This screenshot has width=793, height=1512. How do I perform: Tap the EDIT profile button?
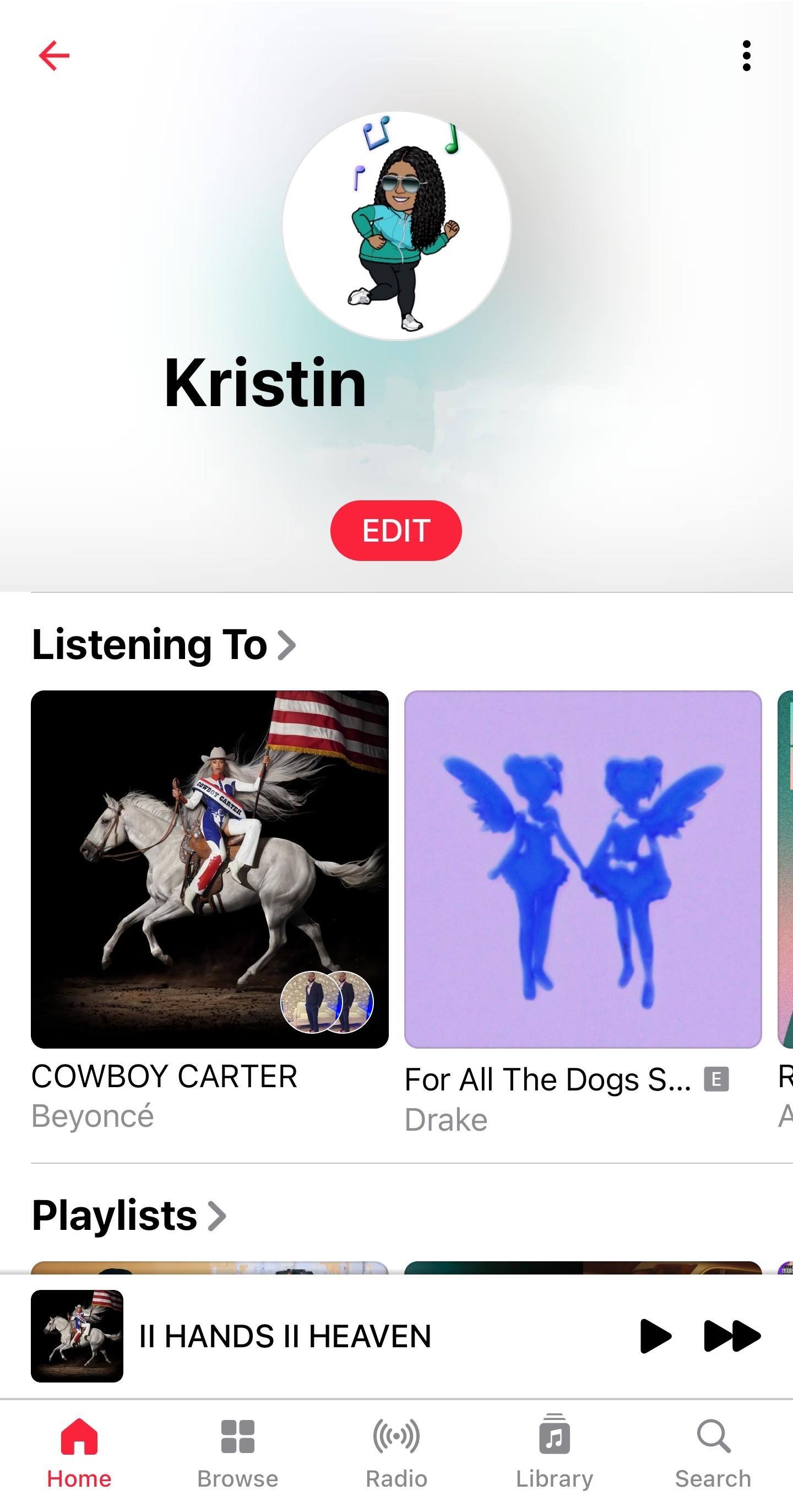(x=396, y=530)
